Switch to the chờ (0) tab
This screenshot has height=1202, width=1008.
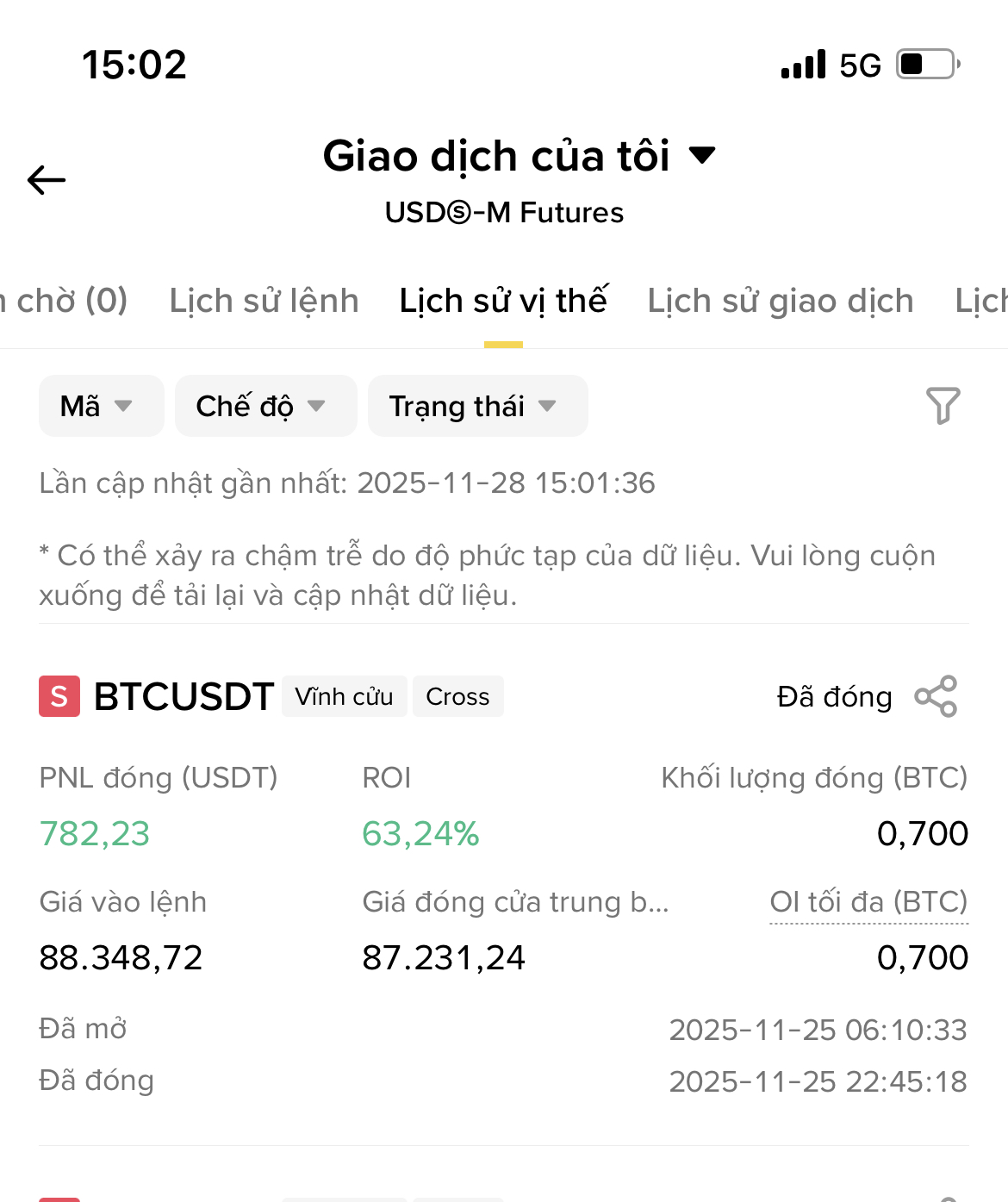64,301
